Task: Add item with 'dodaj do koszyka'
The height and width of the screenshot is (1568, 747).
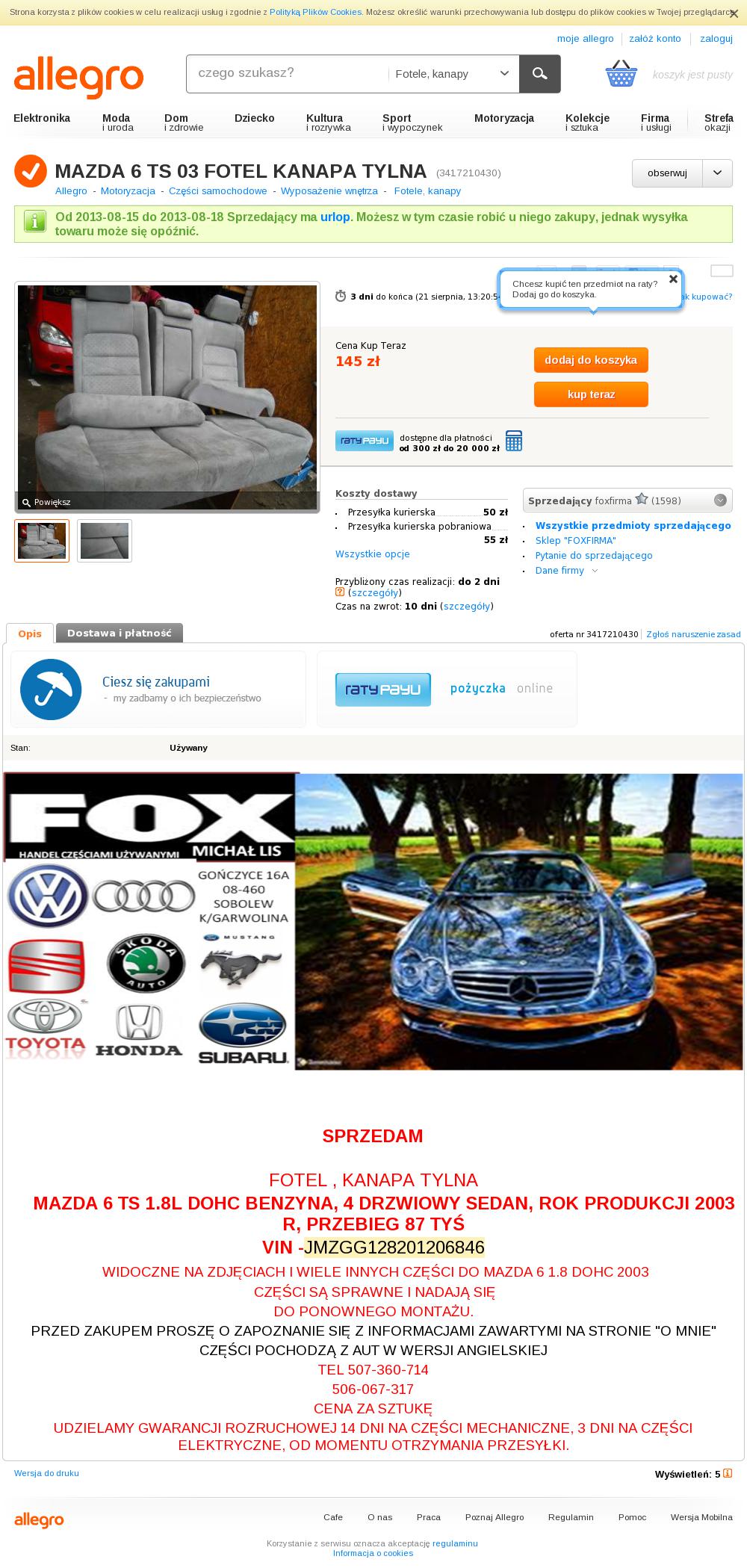Action: point(591,360)
